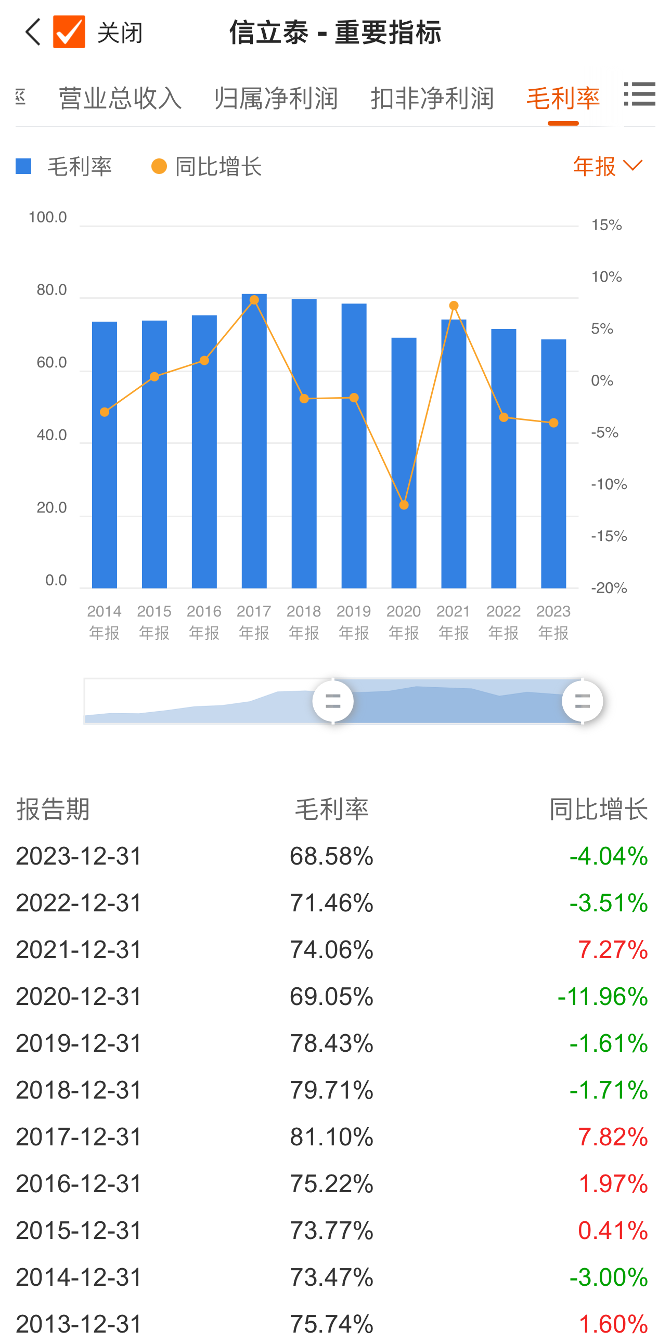
Task: Tap the 关闭 close button
Action: [x=119, y=33]
